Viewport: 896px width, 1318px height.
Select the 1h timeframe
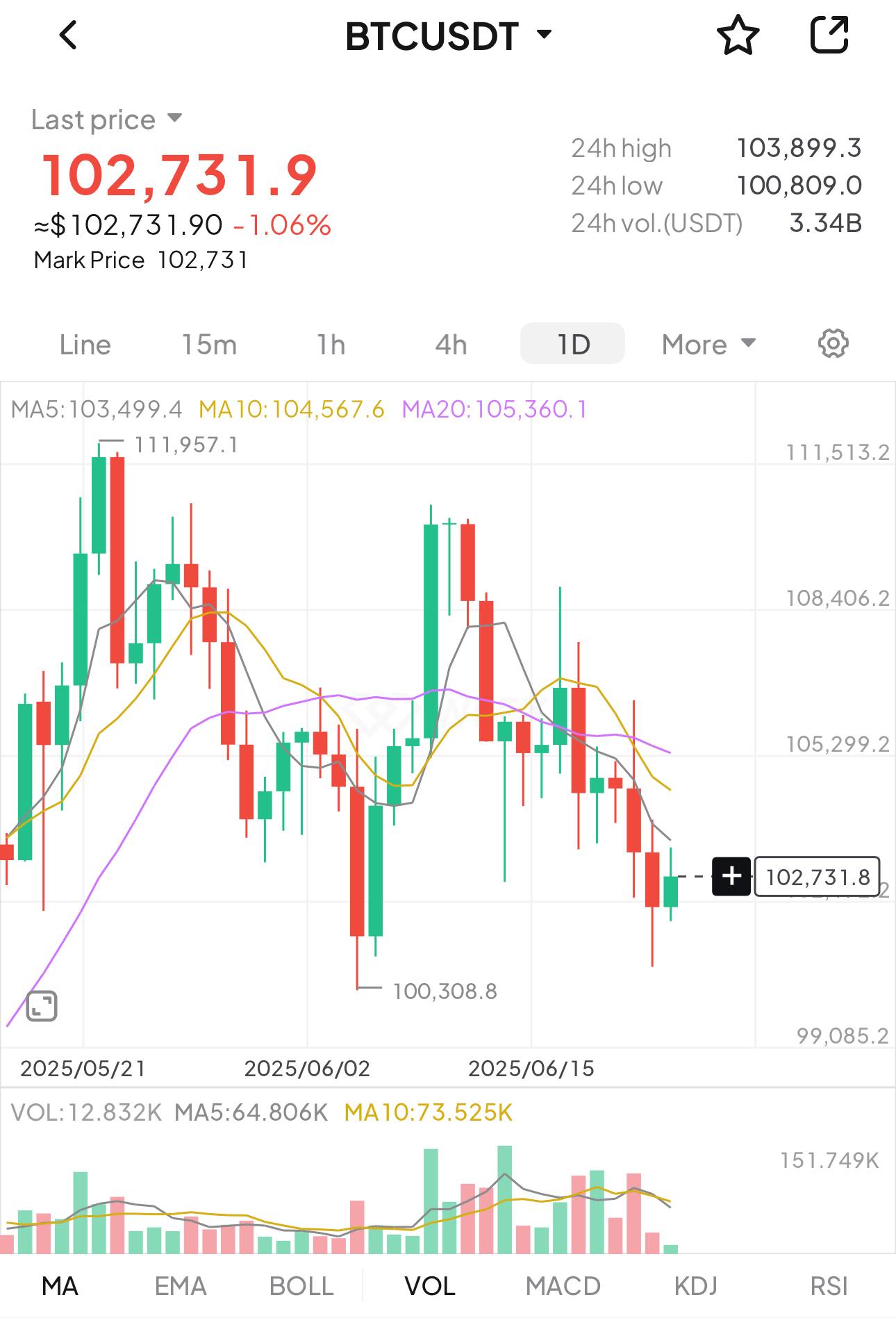click(x=331, y=345)
